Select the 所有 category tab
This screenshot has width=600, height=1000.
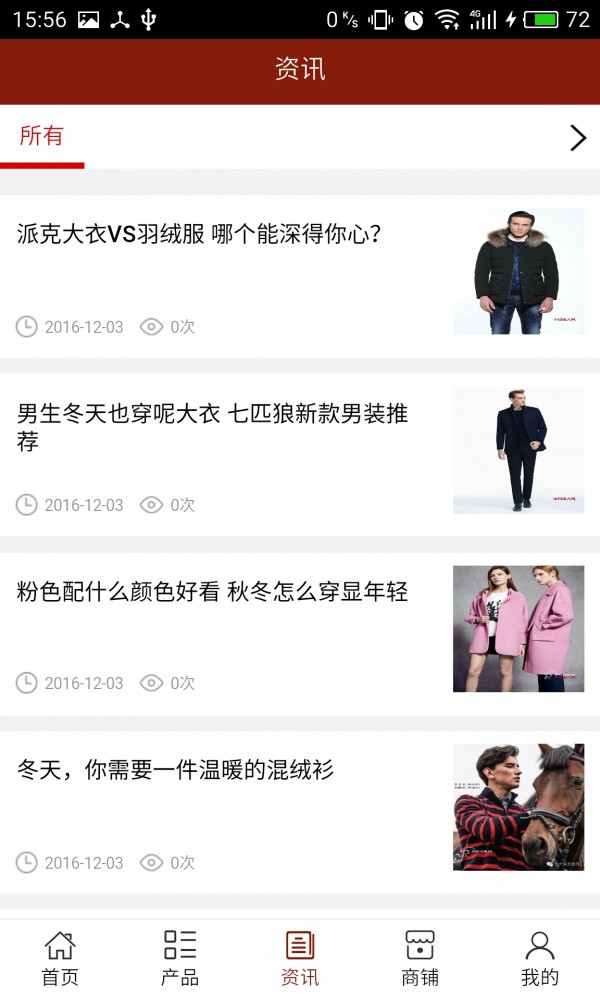pos(42,137)
